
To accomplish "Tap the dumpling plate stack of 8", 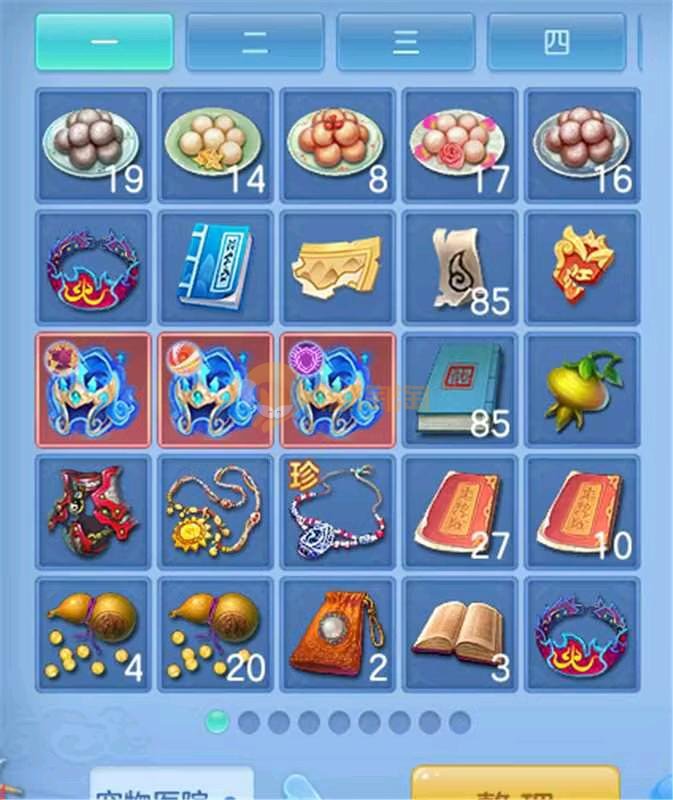I will (x=338, y=146).
